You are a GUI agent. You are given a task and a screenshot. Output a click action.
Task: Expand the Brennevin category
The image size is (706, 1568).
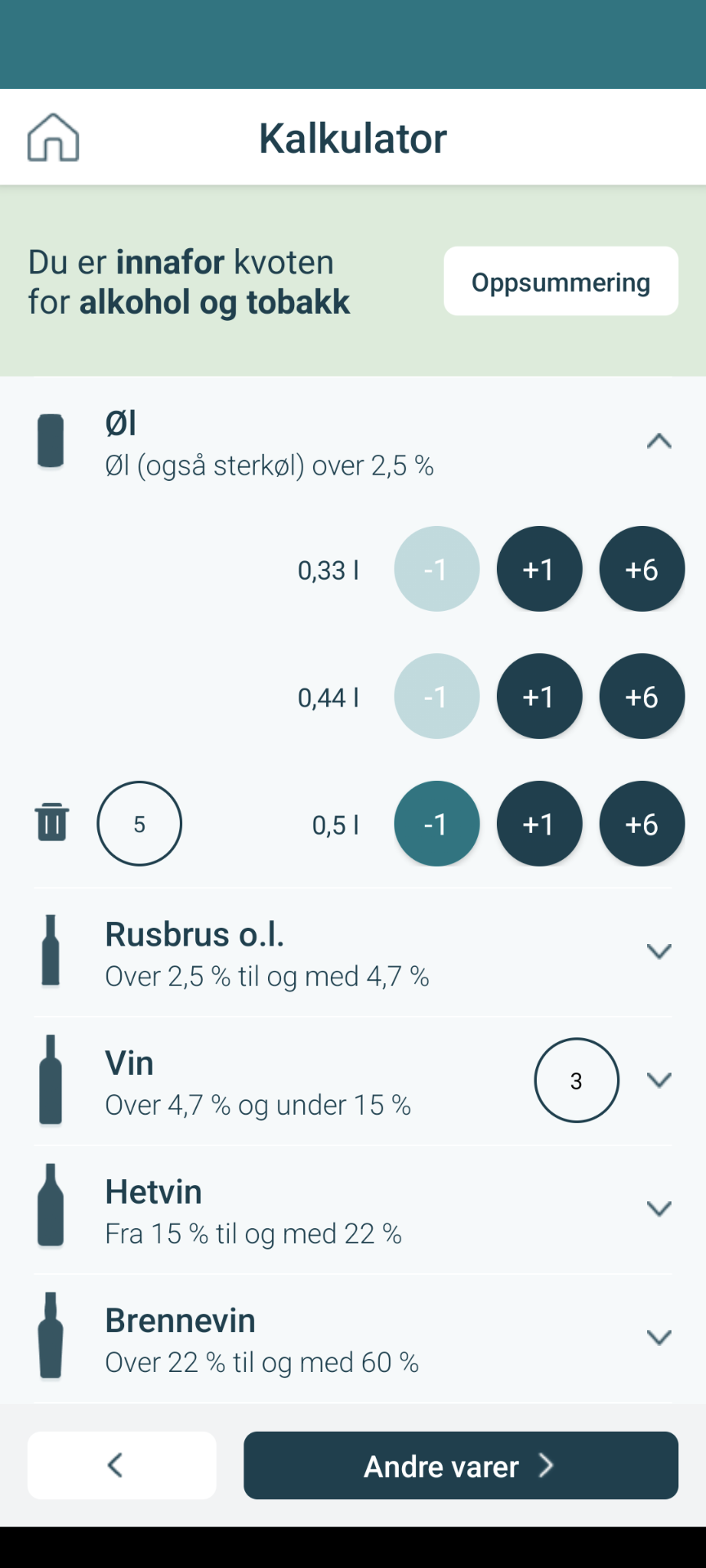pos(659,1338)
